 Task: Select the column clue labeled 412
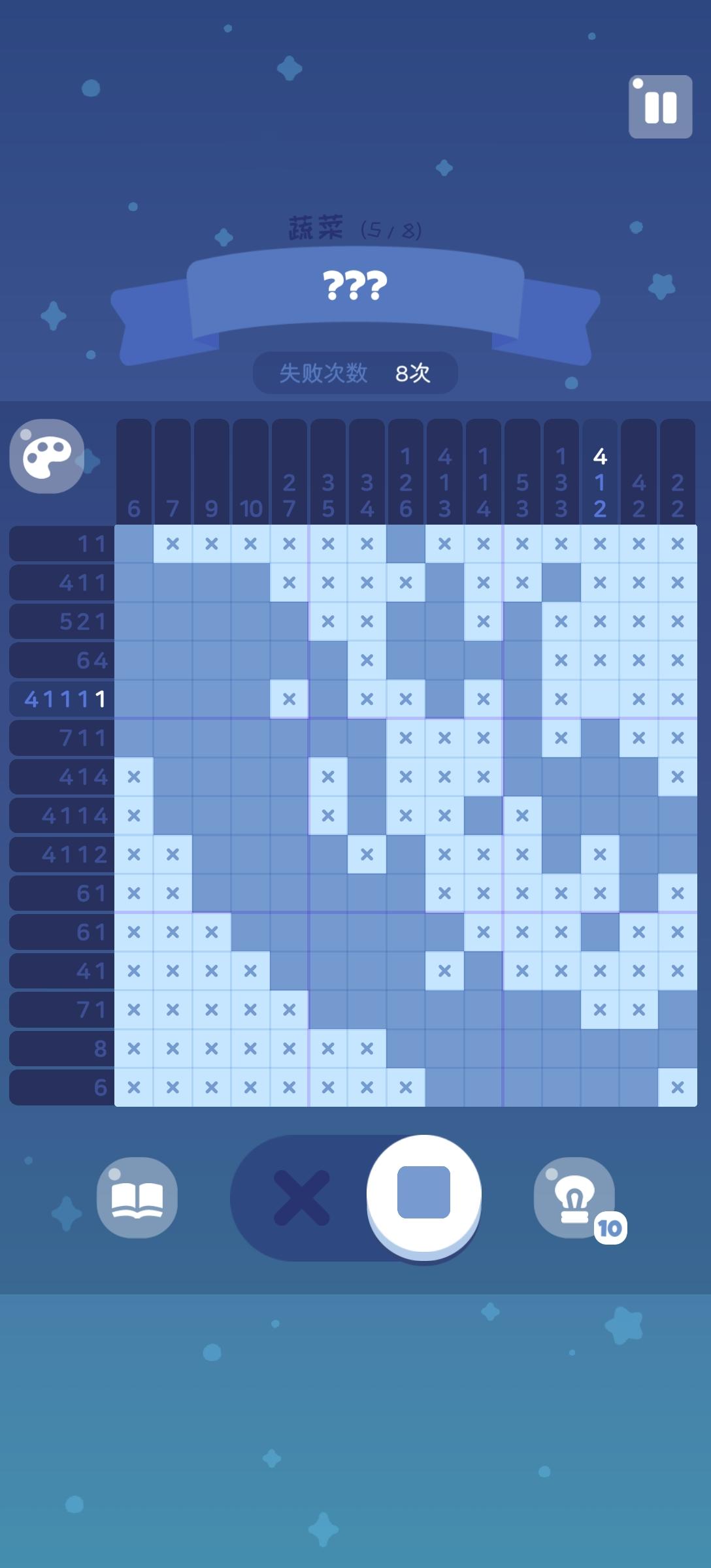click(599, 477)
